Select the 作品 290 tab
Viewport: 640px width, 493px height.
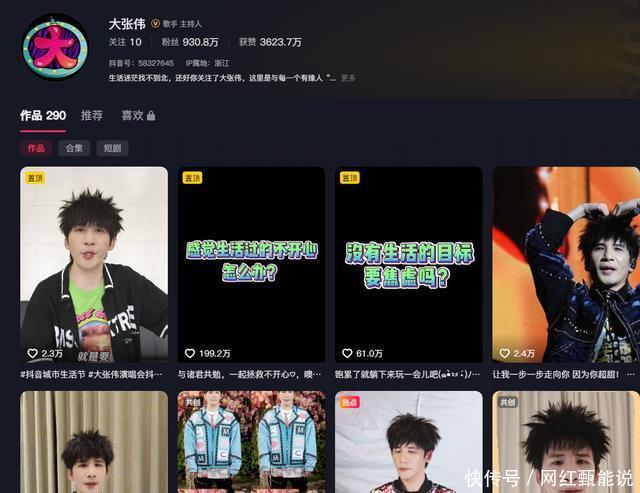click(43, 115)
